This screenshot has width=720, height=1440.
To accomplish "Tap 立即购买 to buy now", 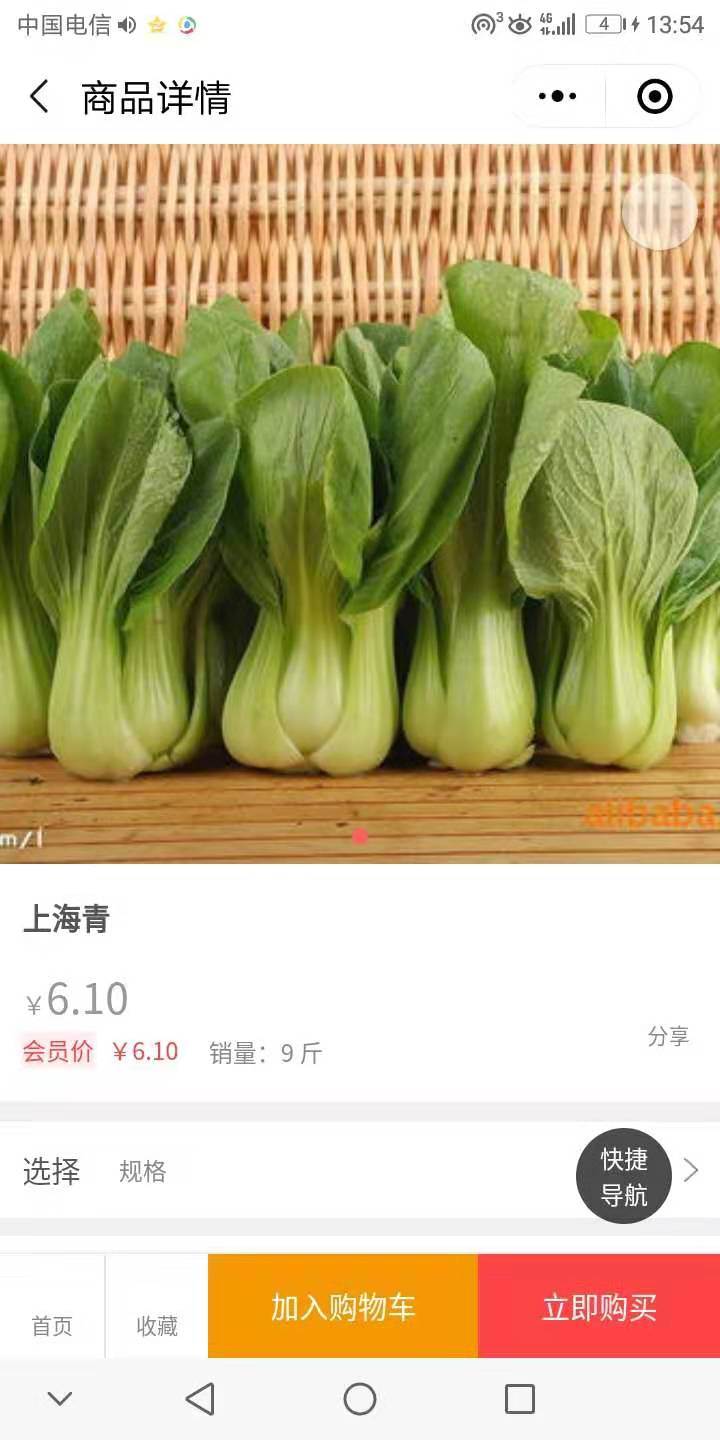I will tap(598, 1305).
